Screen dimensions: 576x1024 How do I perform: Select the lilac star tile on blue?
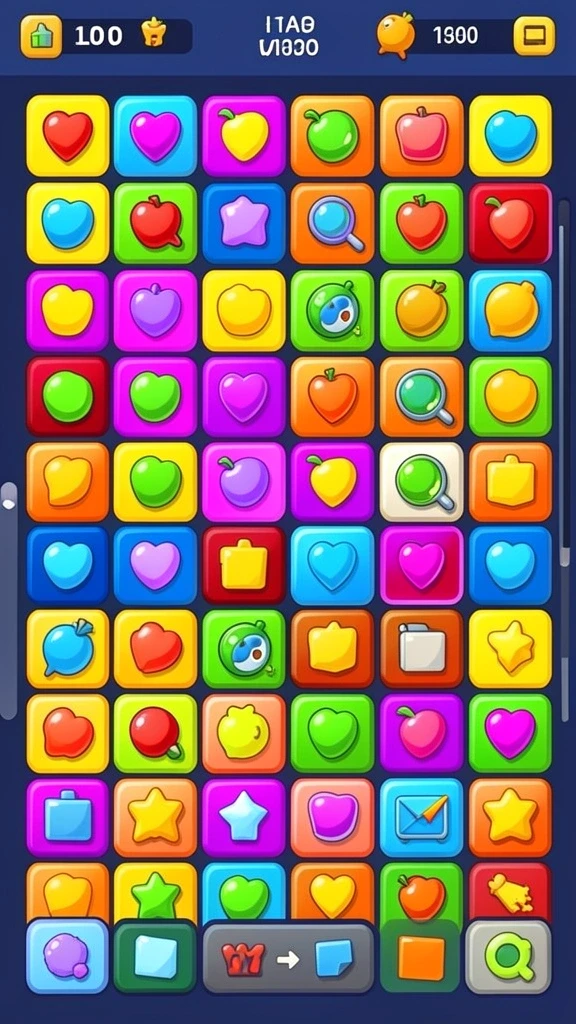point(244,223)
